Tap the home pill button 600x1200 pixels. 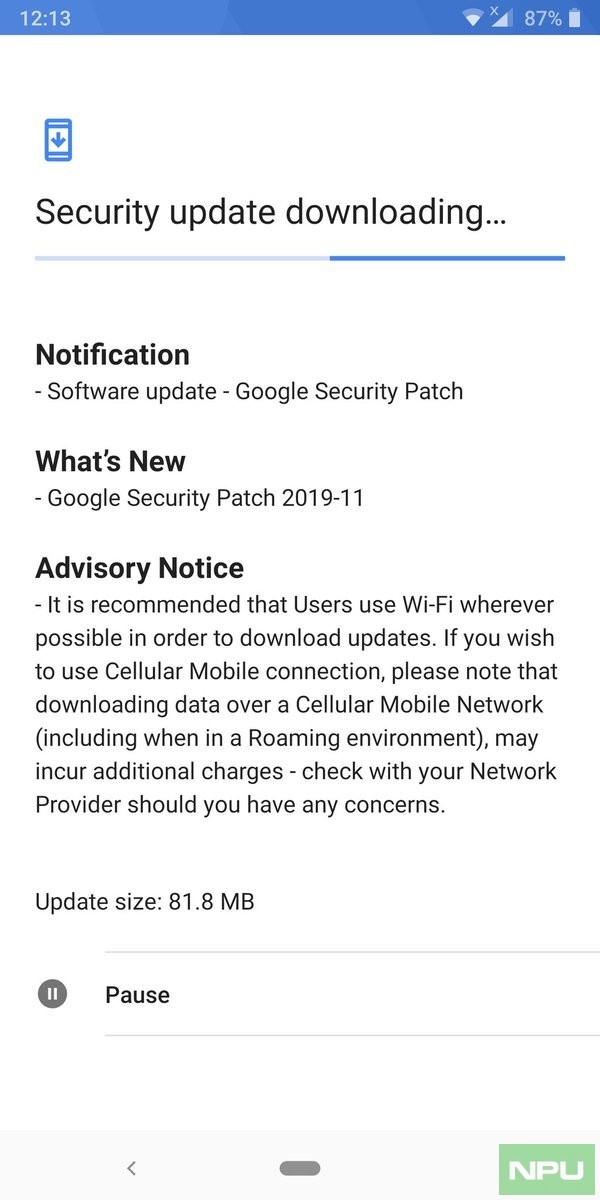coord(300,1167)
